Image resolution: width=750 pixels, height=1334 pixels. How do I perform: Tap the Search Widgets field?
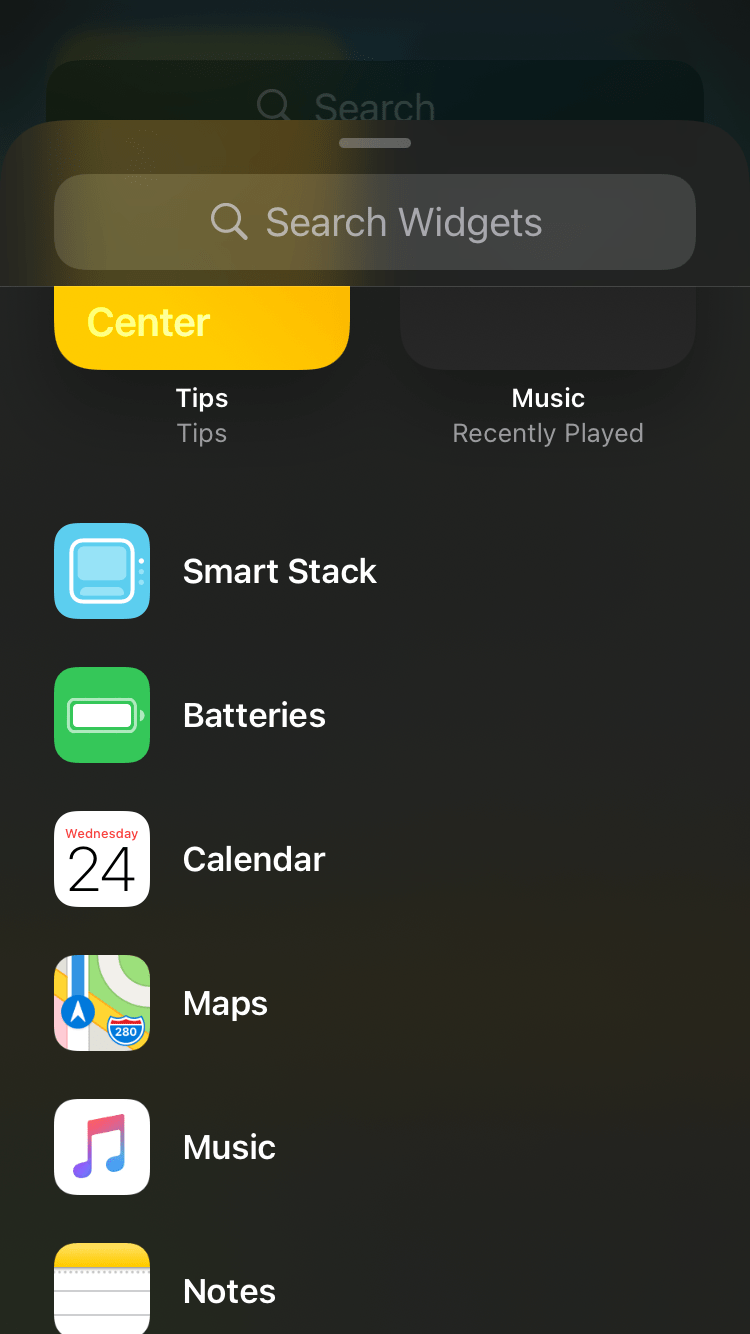point(375,222)
